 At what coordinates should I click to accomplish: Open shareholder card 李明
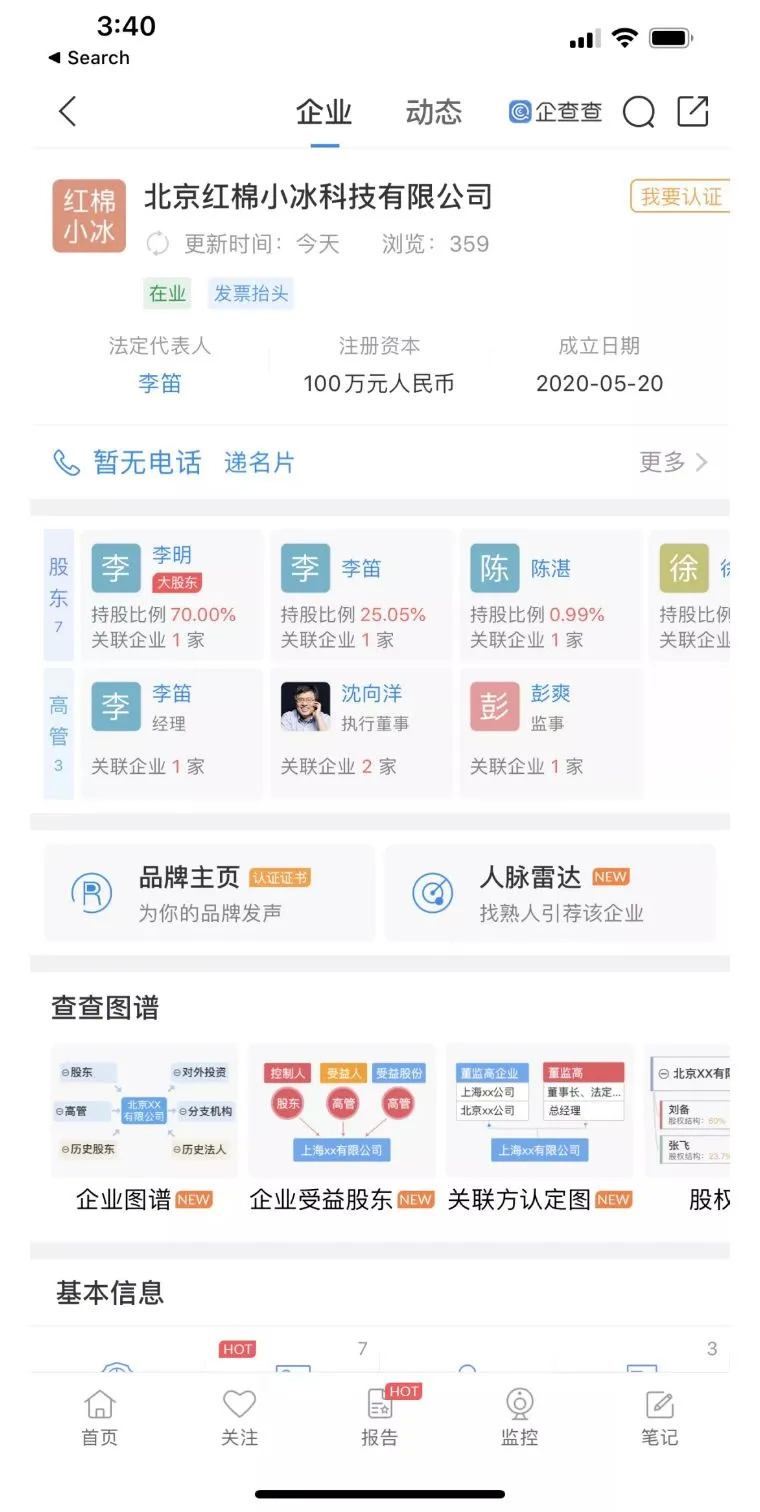(171, 595)
